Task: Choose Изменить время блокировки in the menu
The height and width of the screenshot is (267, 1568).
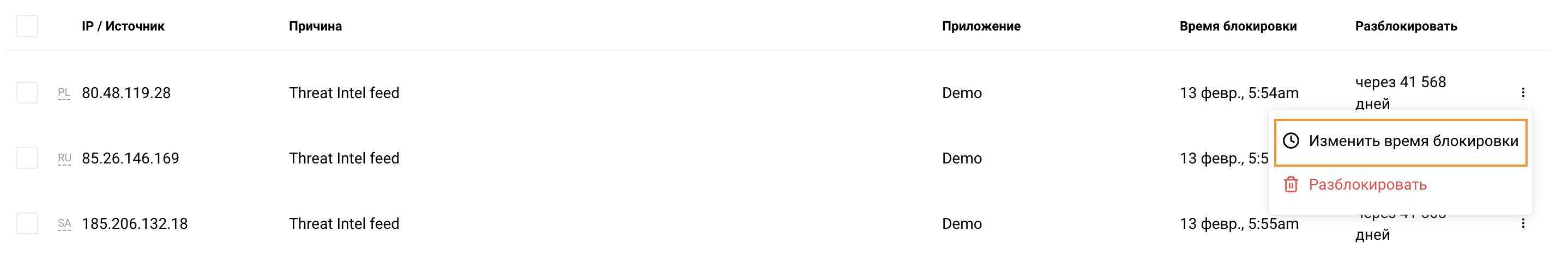Action: 1400,142
